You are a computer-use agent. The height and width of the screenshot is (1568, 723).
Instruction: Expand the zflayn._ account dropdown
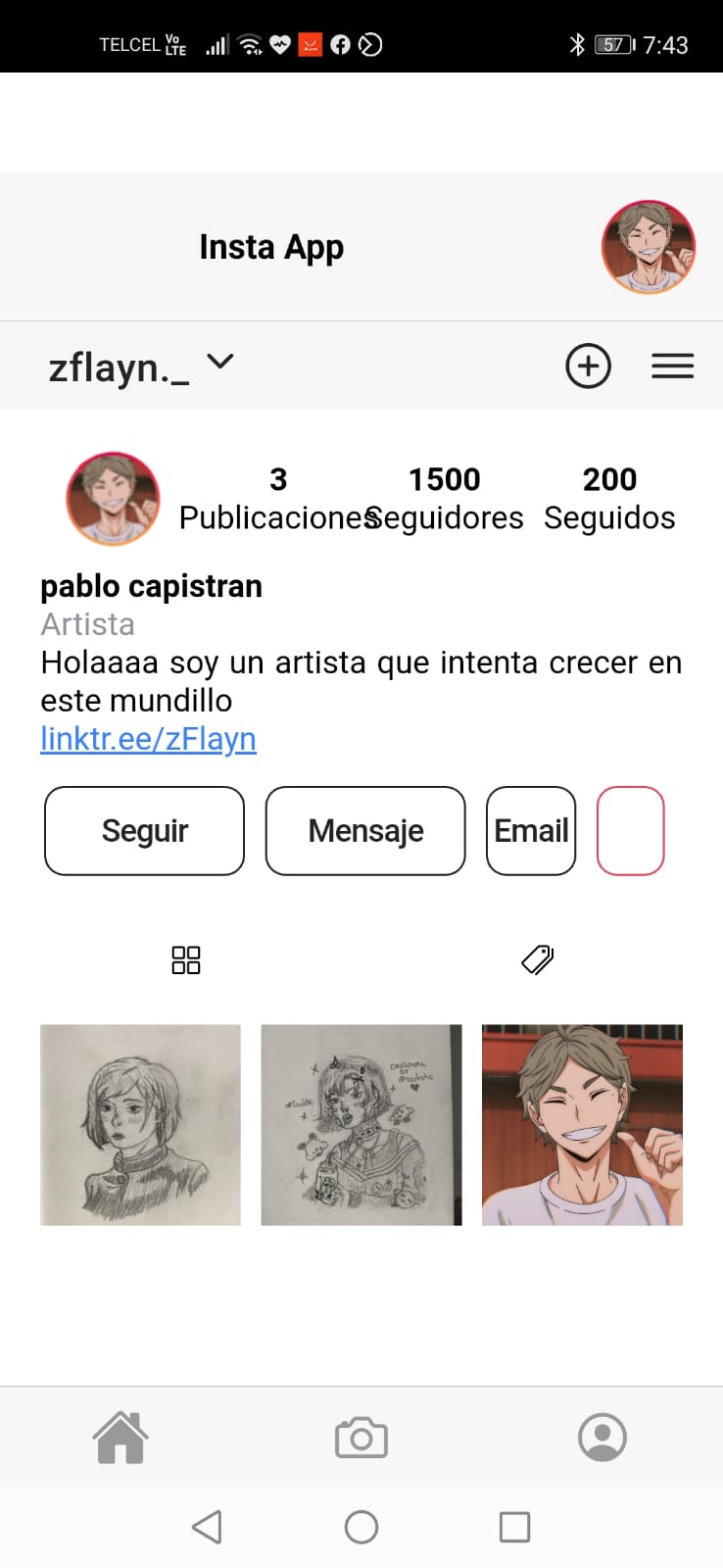click(220, 363)
